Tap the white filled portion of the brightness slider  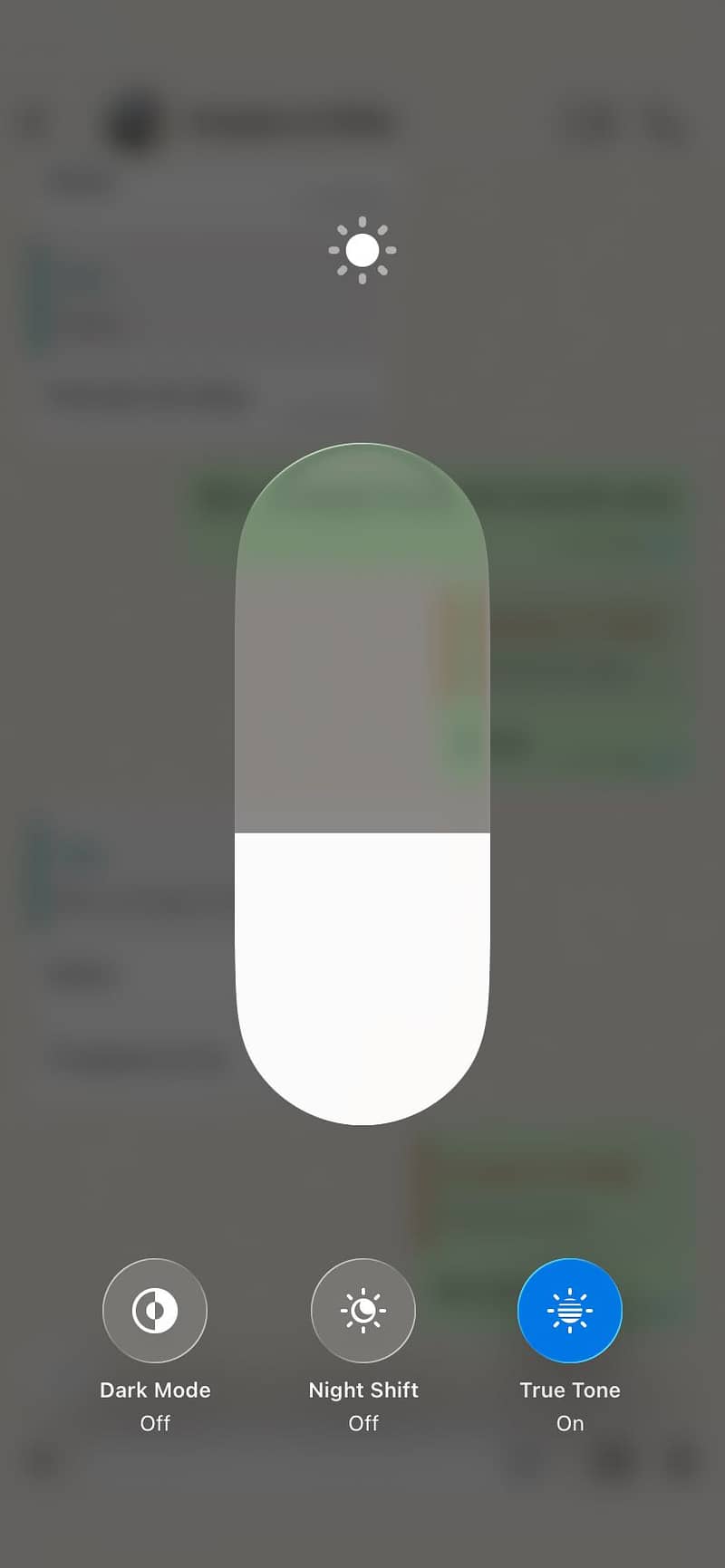click(x=362, y=978)
